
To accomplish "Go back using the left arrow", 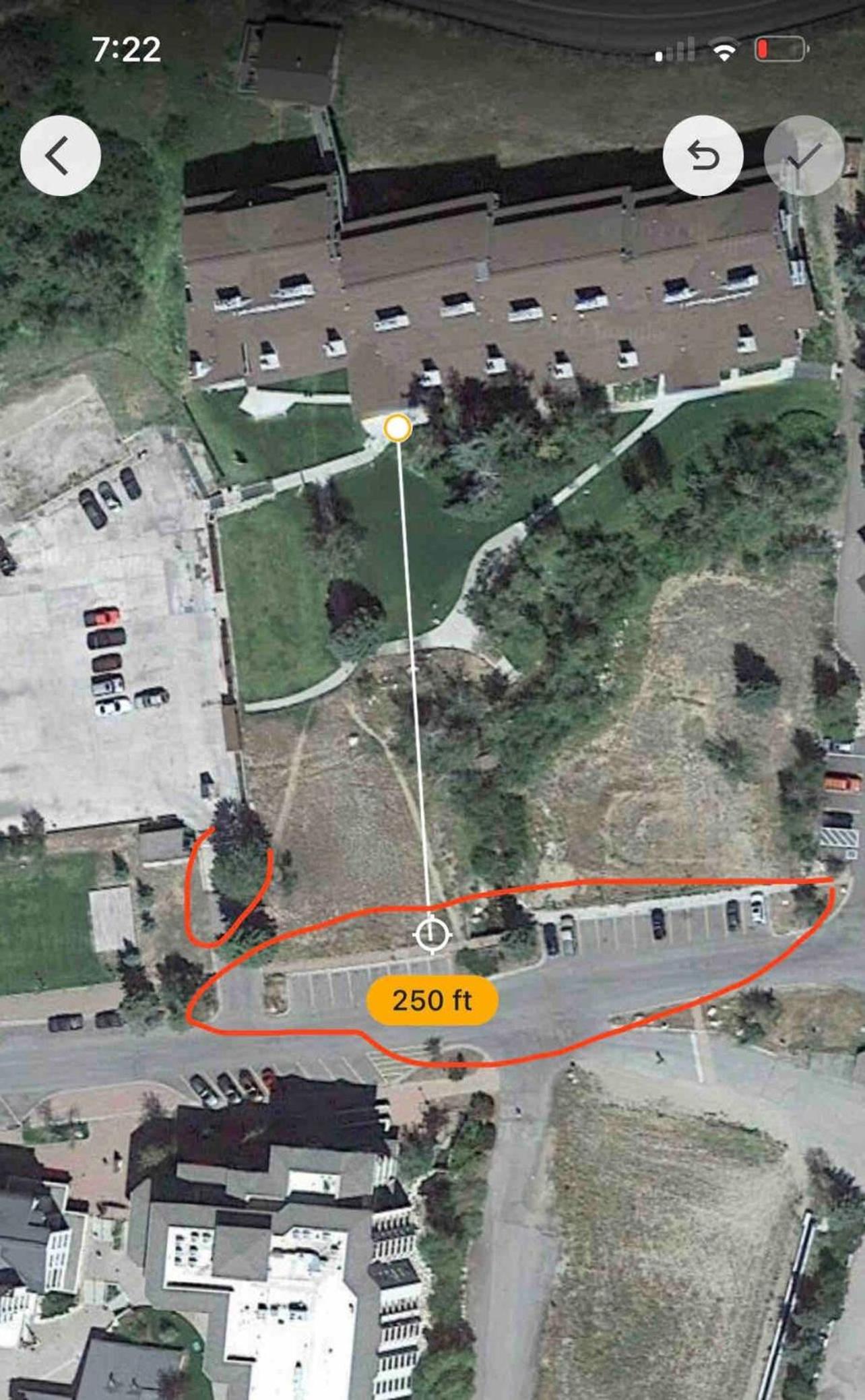I will [61, 156].
